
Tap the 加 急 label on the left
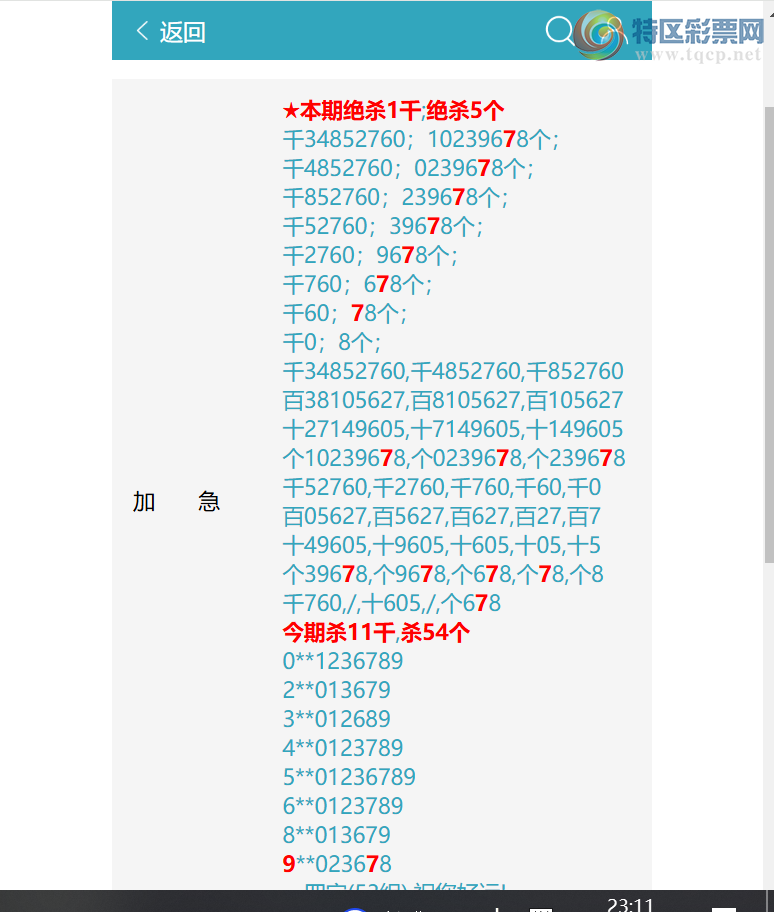[x=176, y=501]
